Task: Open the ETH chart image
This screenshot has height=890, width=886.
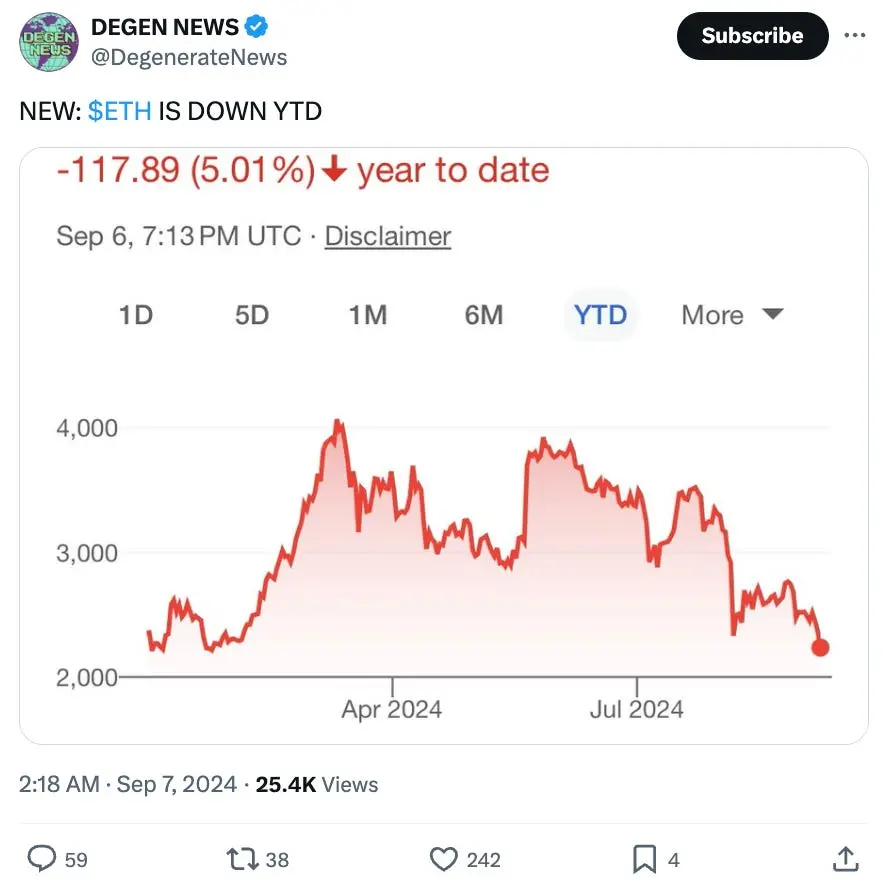Action: [x=444, y=445]
